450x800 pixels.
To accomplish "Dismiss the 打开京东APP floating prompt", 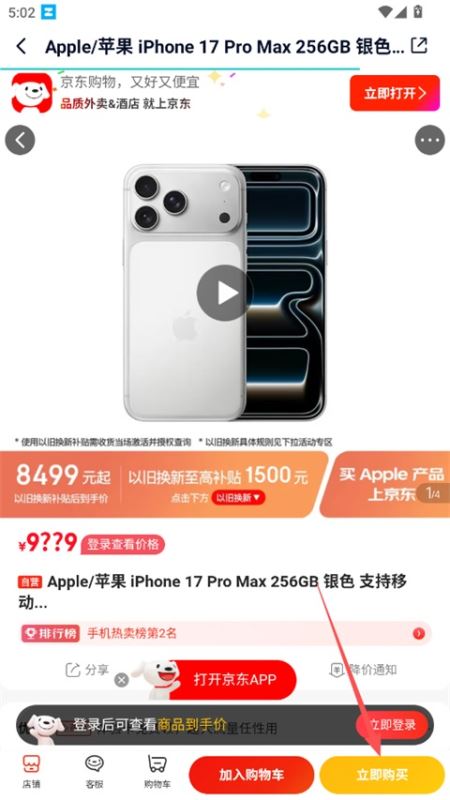I will 121,680.
